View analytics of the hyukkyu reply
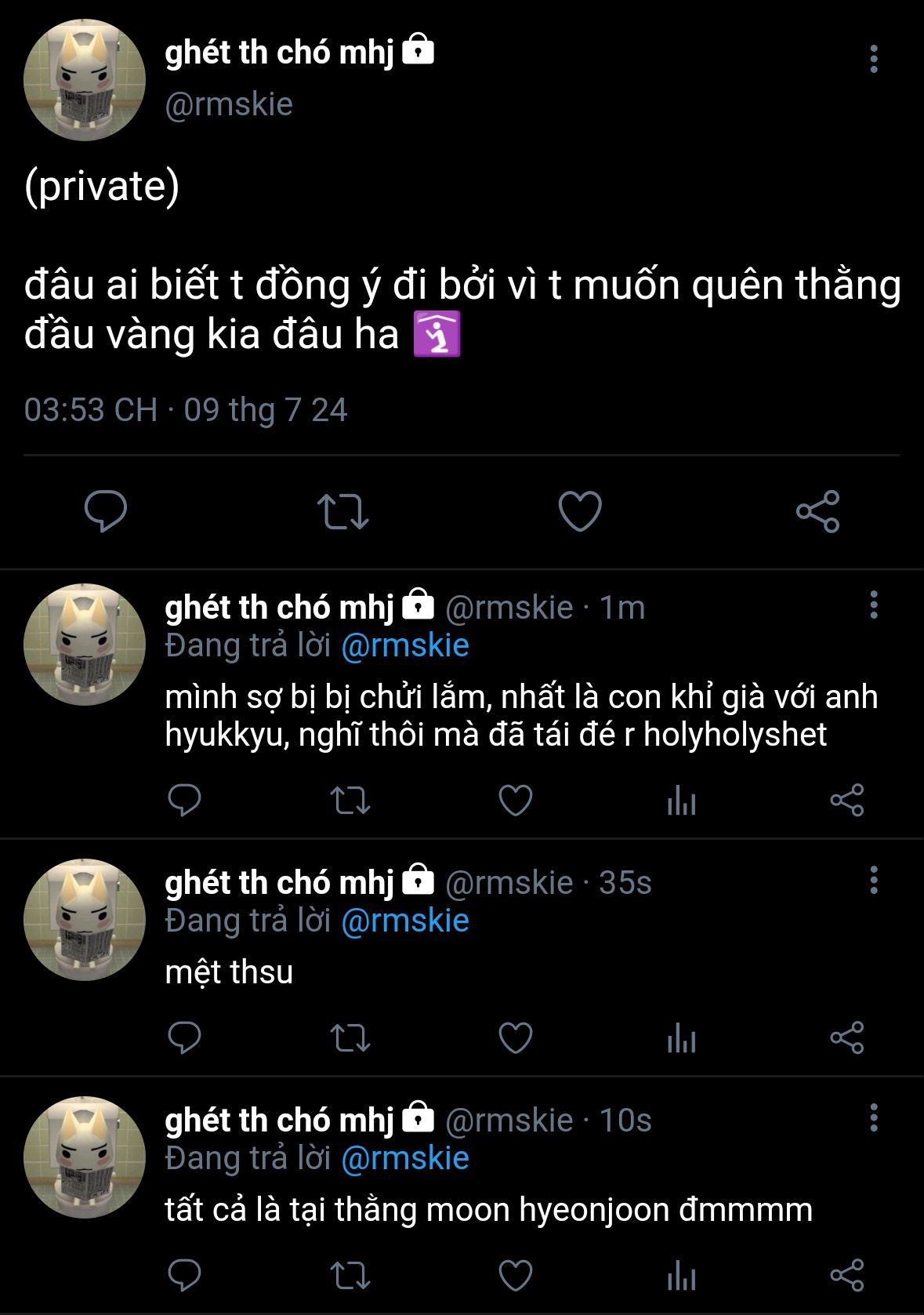Image resolution: width=924 pixels, height=1315 pixels. [x=681, y=801]
